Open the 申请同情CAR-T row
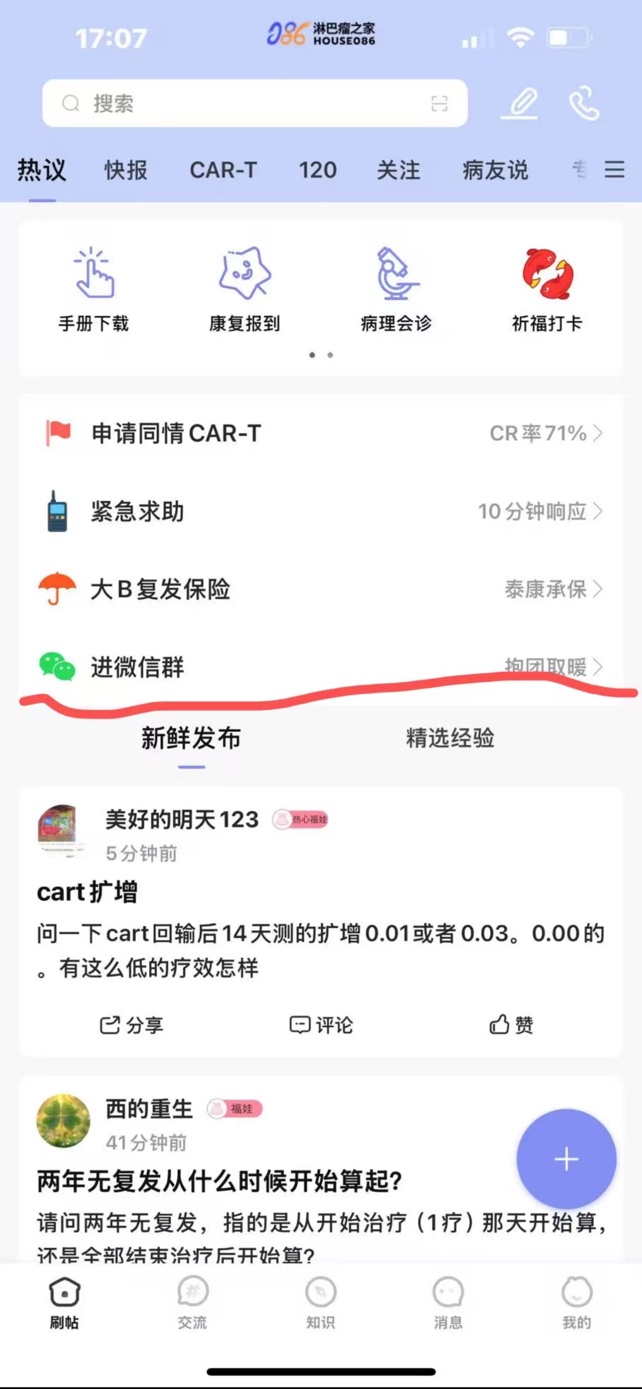642x1389 pixels. tap(320, 433)
